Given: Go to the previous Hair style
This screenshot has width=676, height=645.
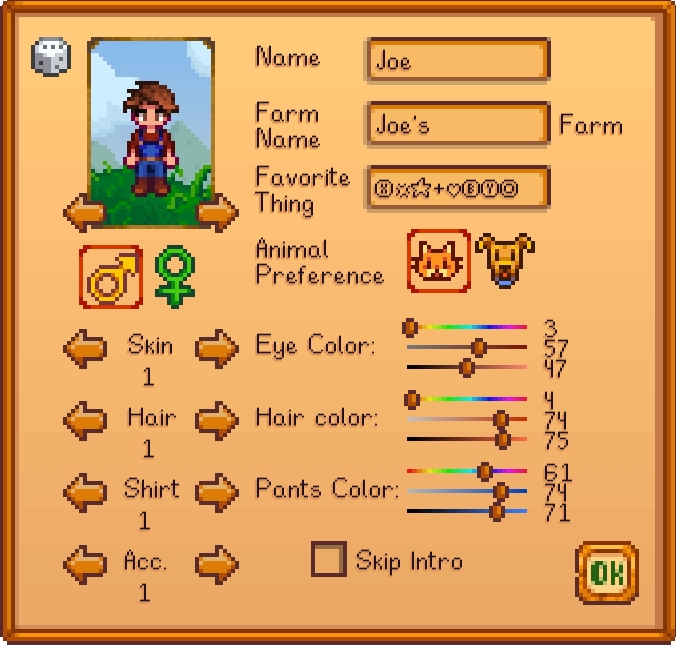Looking at the screenshot, I should pos(84,421).
